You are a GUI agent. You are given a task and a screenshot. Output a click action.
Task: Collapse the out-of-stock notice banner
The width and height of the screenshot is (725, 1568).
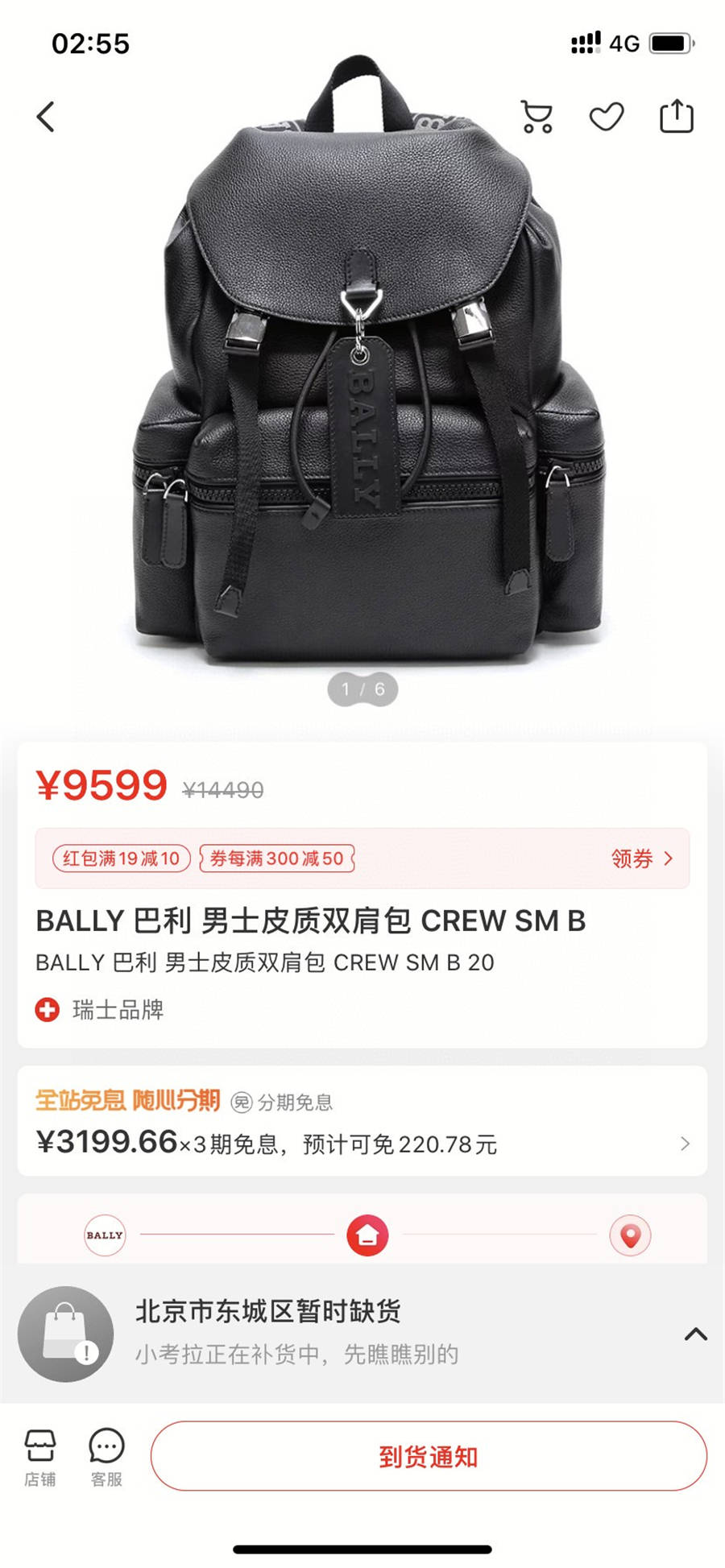[695, 1334]
